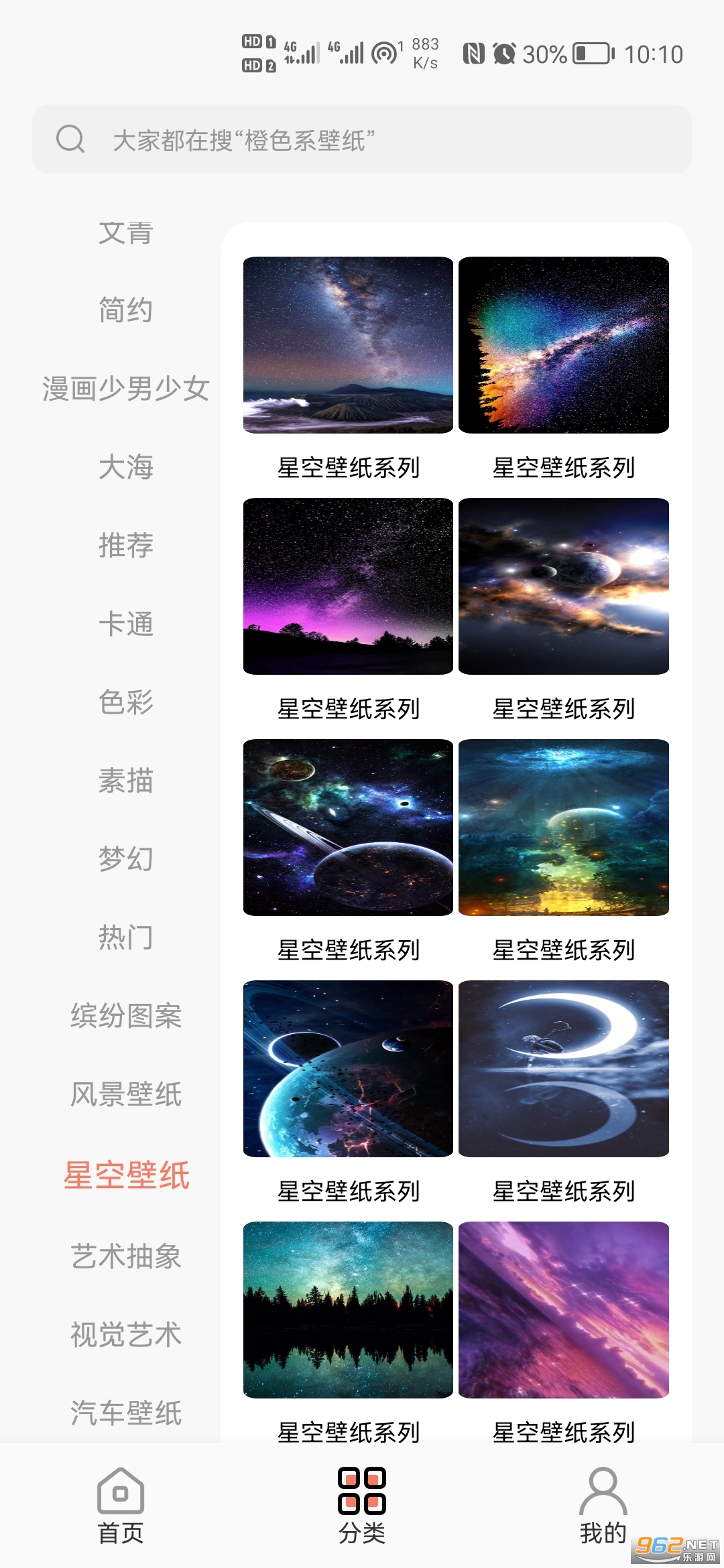724x1568 pixels.
Task: Open the forest lake reflection wallpaper
Action: point(348,1310)
